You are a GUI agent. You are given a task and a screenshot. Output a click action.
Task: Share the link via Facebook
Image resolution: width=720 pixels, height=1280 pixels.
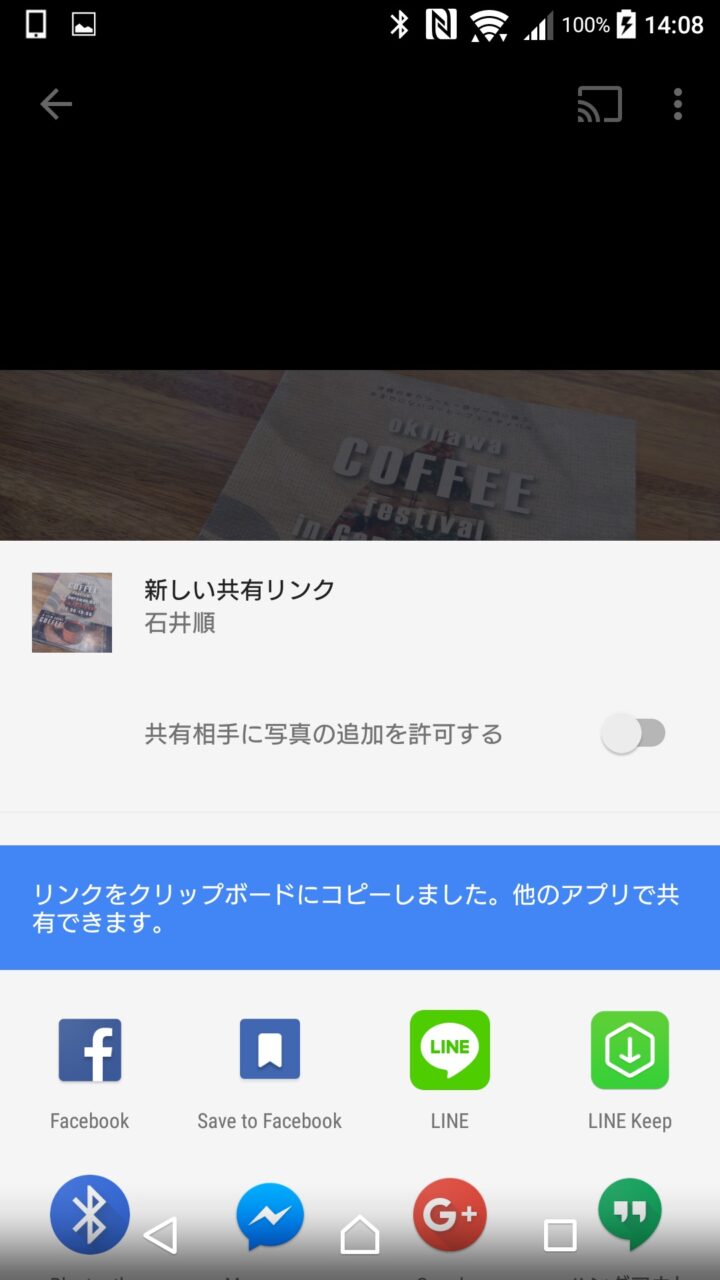tap(90, 1052)
